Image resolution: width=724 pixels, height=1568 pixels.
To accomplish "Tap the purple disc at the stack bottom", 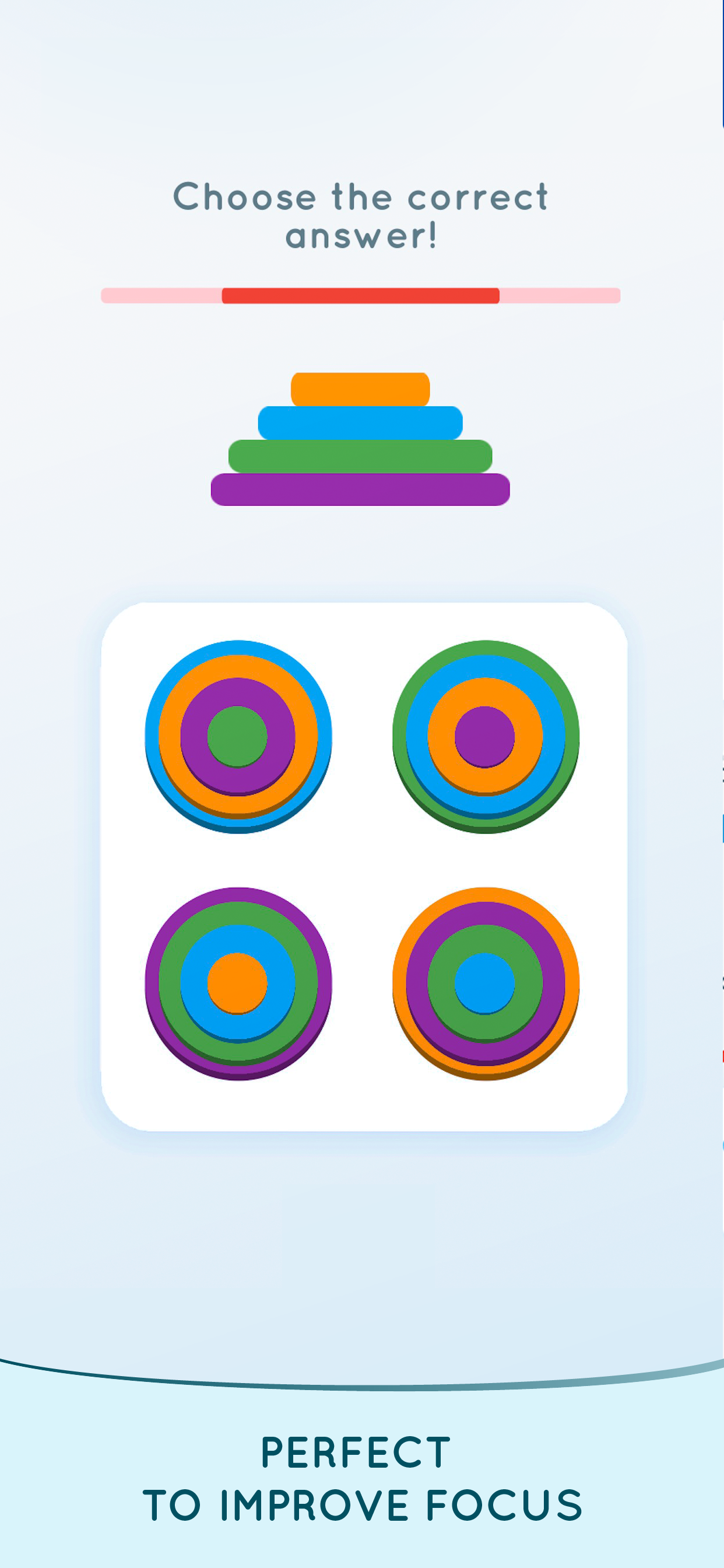I will [361, 490].
